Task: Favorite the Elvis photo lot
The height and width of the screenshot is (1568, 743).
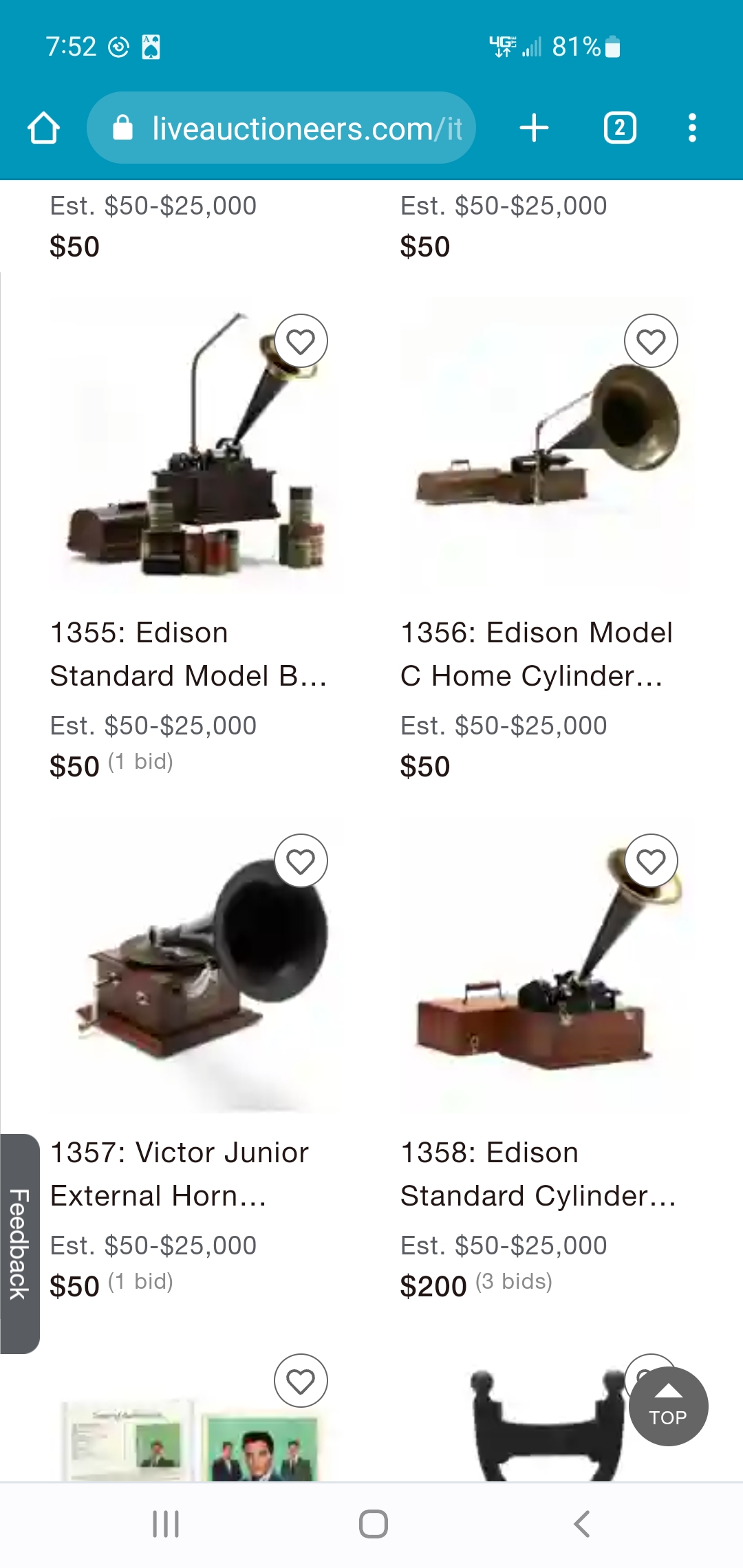Action: click(x=301, y=1381)
